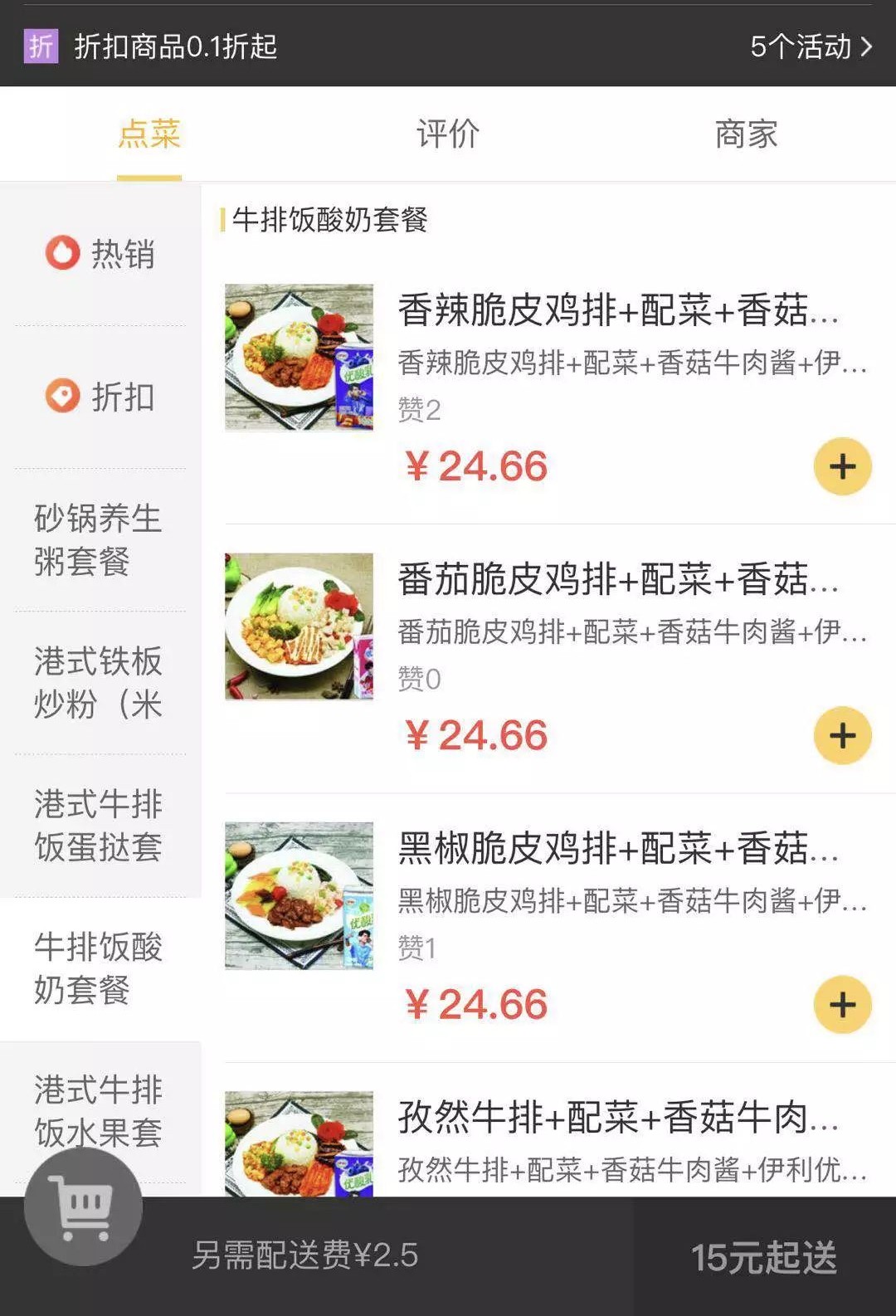Add 黑椒脆皮鸡排 set to cart

click(x=842, y=1005)
